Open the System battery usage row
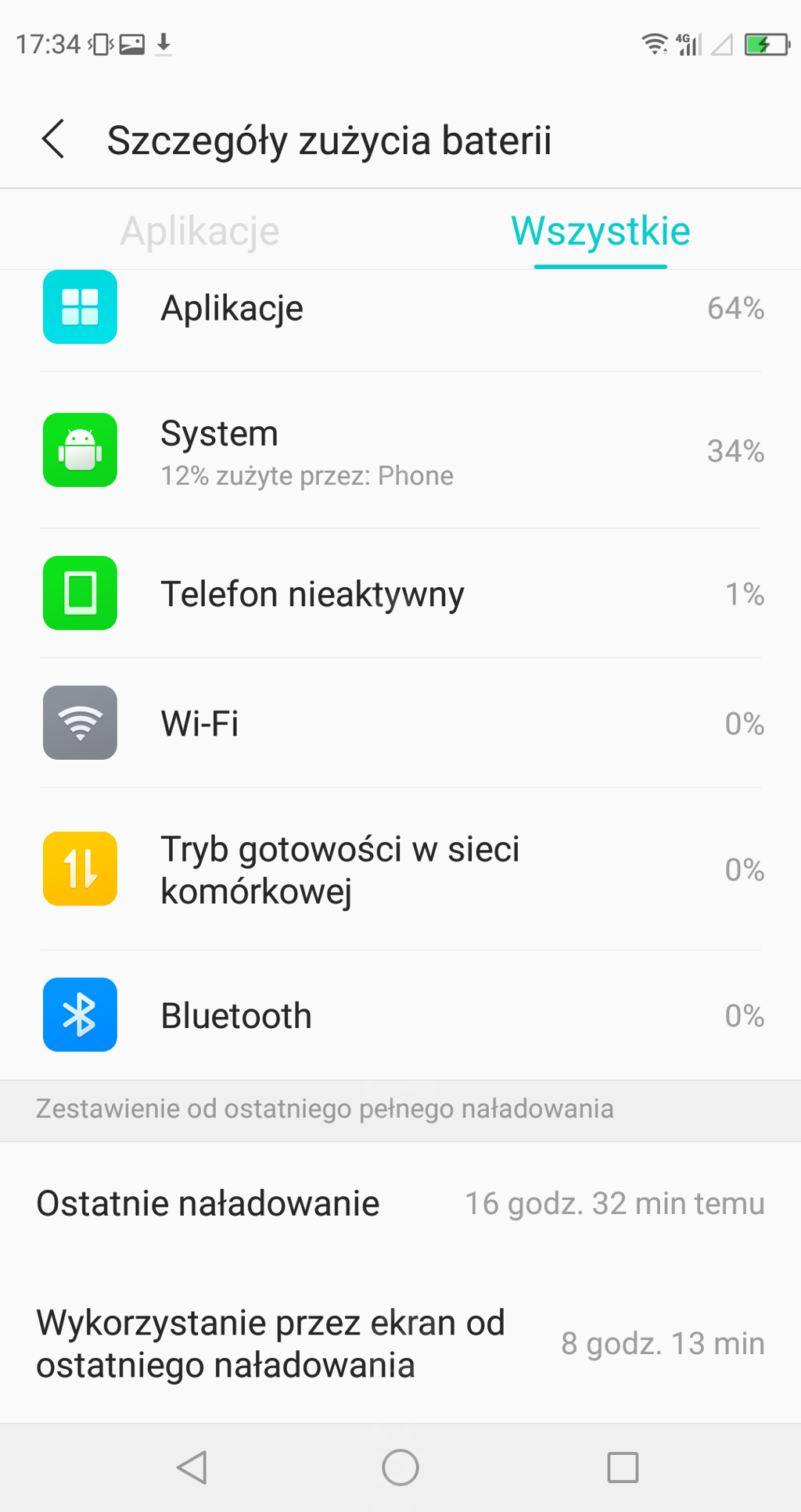The width and height of the screenshot is (801, 1512). coord(400,451)
